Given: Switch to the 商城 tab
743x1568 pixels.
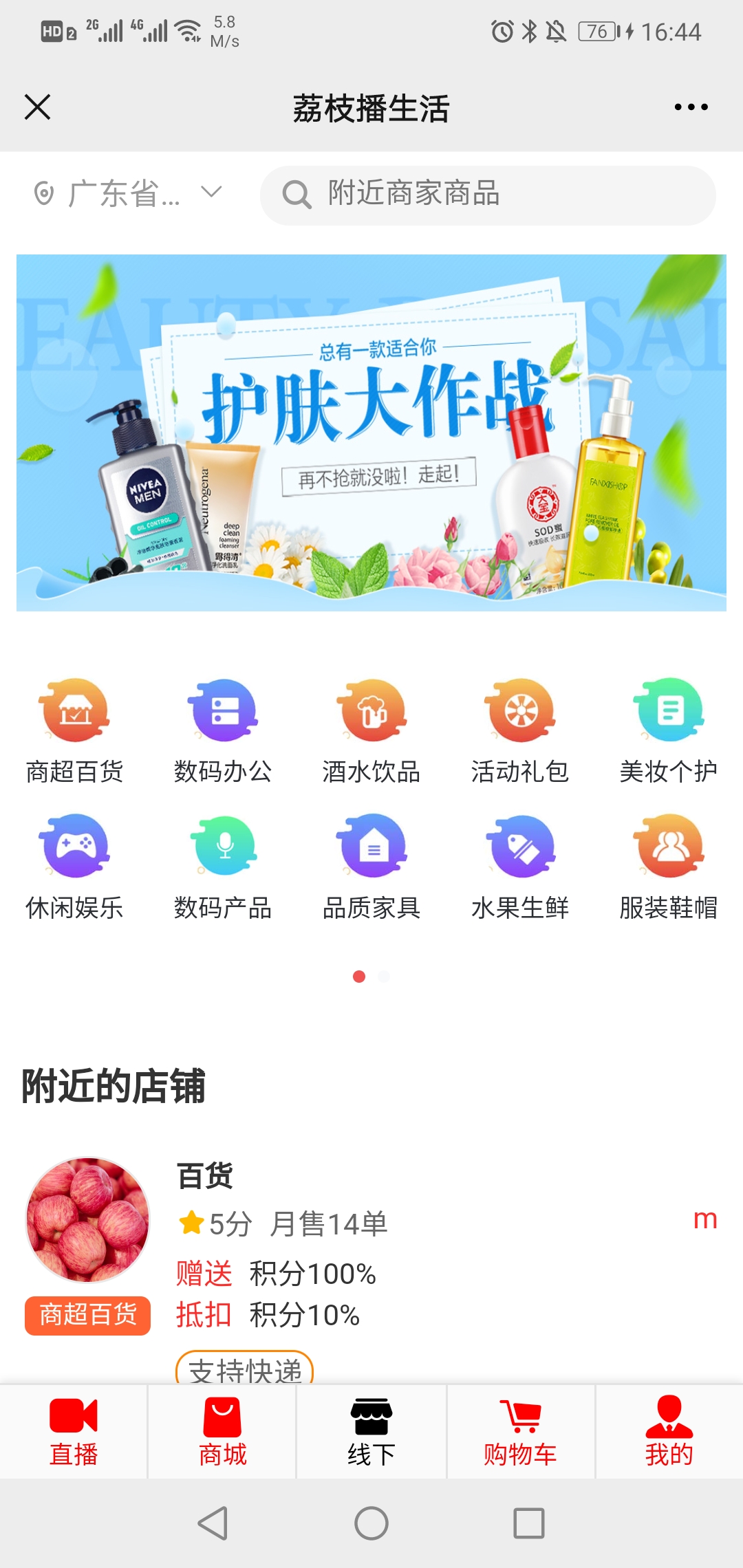Looking at the screenshot, I should [222, 1432].
